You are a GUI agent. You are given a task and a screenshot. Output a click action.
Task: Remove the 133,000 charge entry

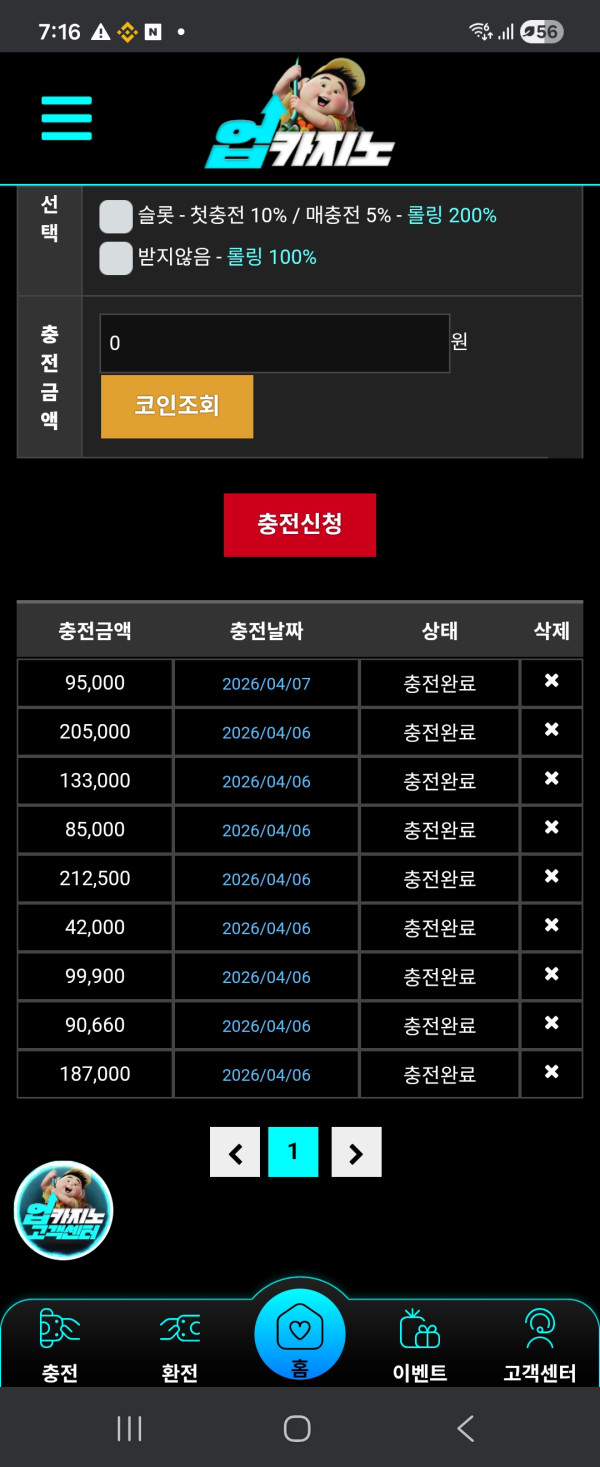(551, 779)
